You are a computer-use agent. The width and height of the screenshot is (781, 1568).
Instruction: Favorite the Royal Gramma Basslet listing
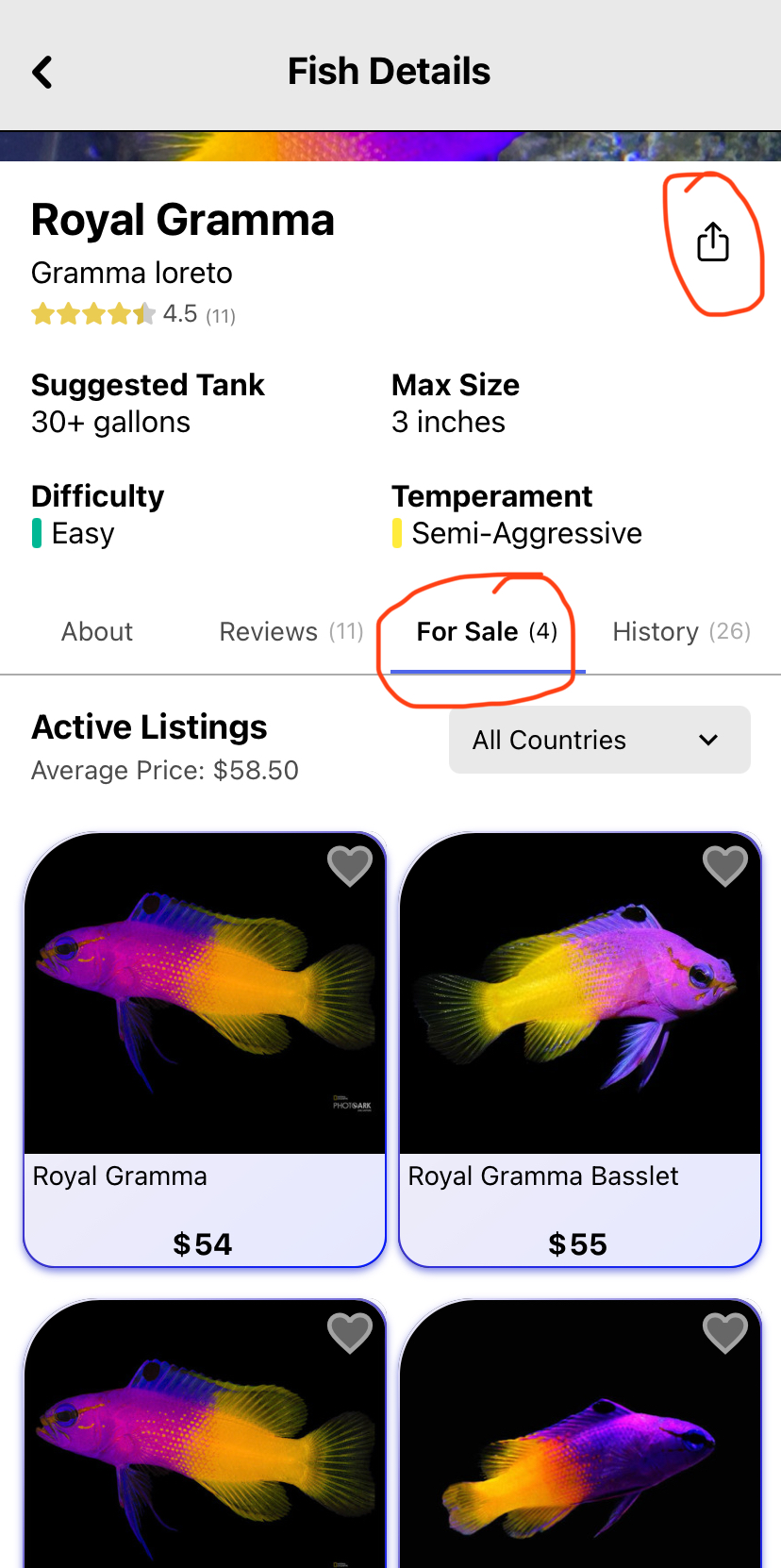click(725, 865)
